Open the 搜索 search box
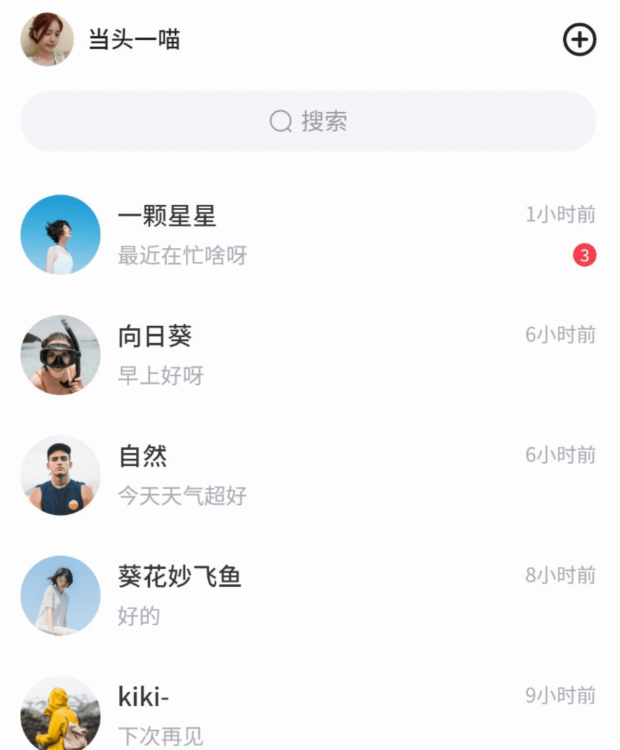This screenshot has height=750, width=620. coord(308,122)
